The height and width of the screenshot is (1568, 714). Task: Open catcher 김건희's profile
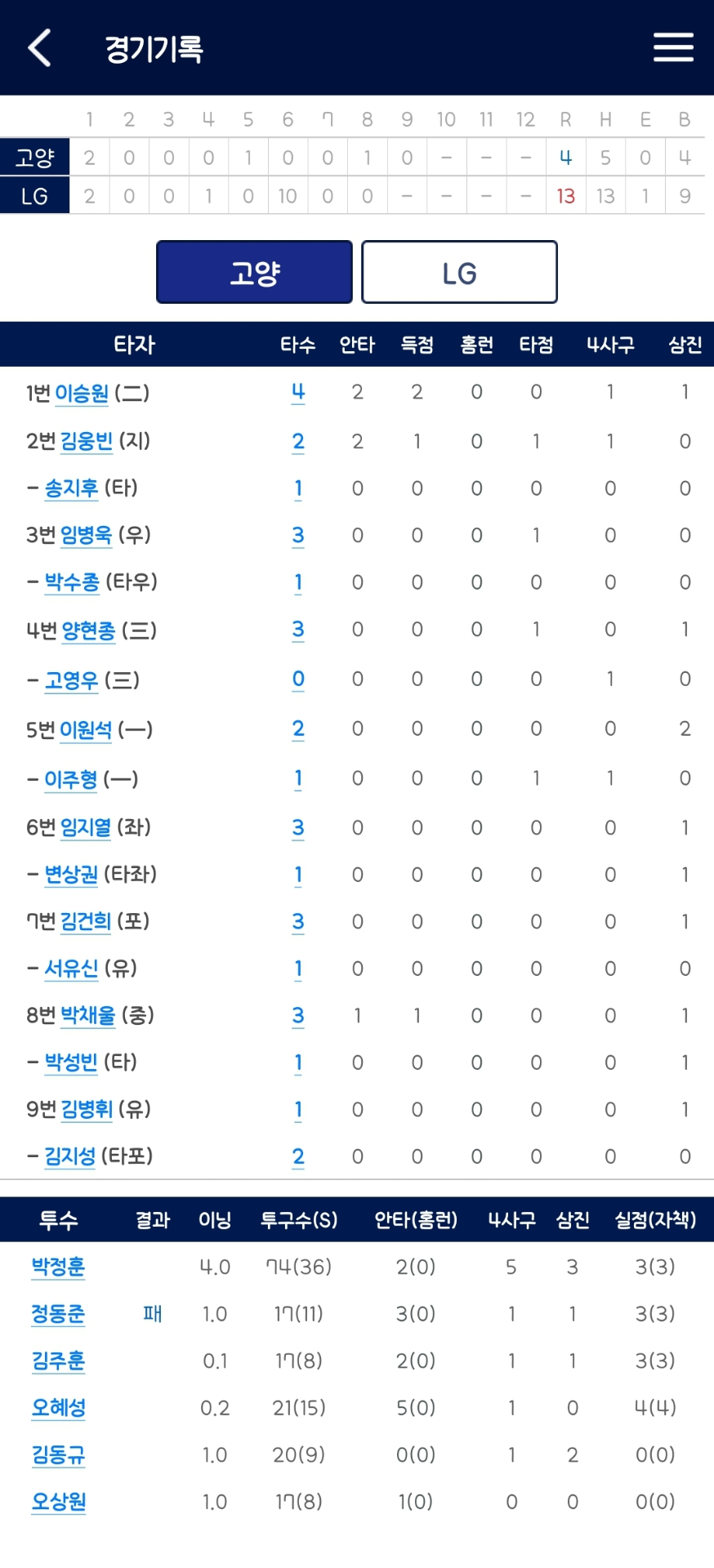coord(86,922)
